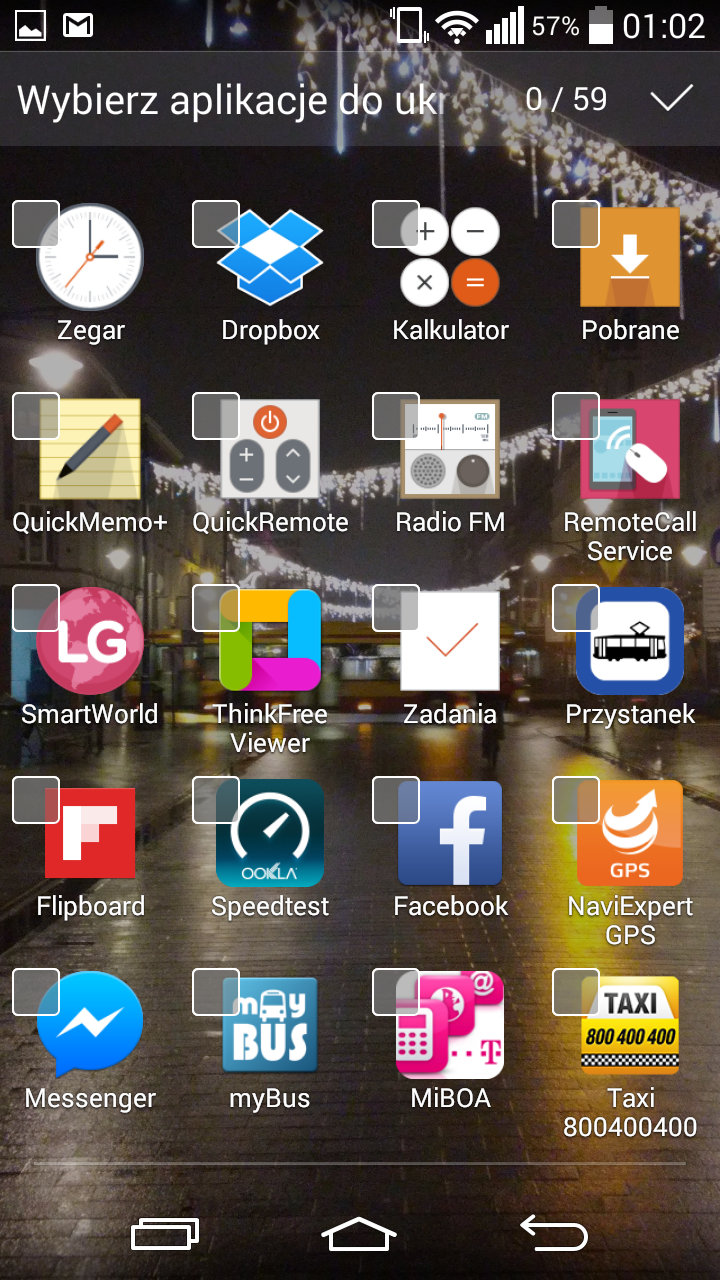
Task: Tick the Zadania app checkbox
Action: pos(396,608)
